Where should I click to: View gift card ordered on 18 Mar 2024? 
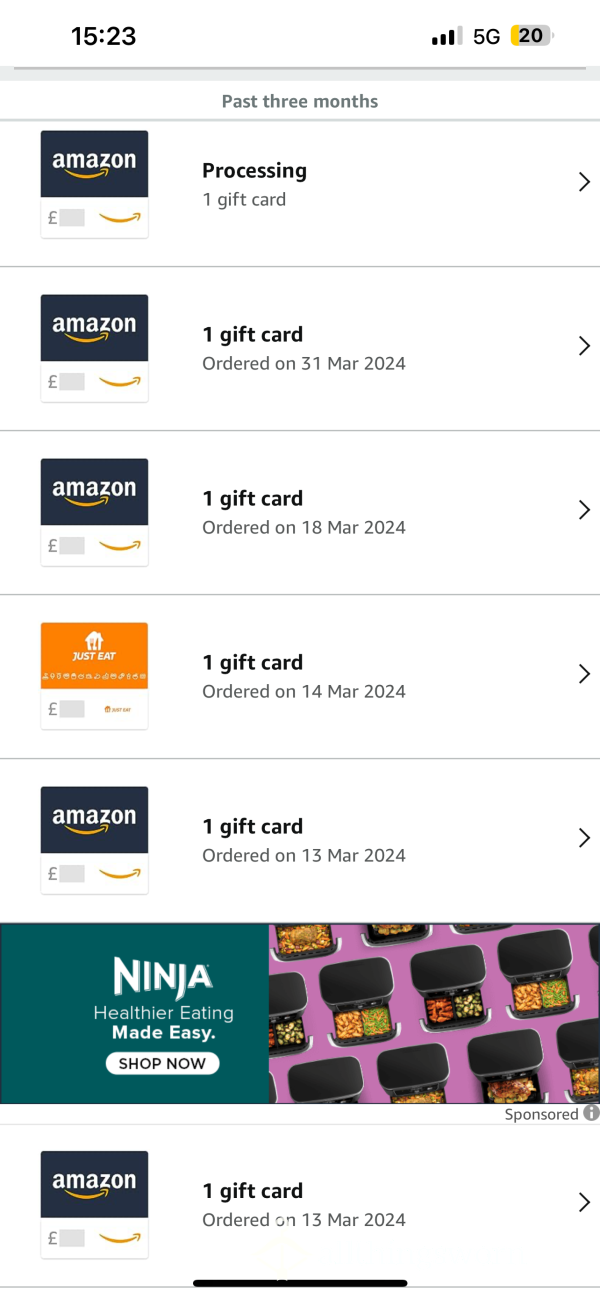[x=300, y=513]
